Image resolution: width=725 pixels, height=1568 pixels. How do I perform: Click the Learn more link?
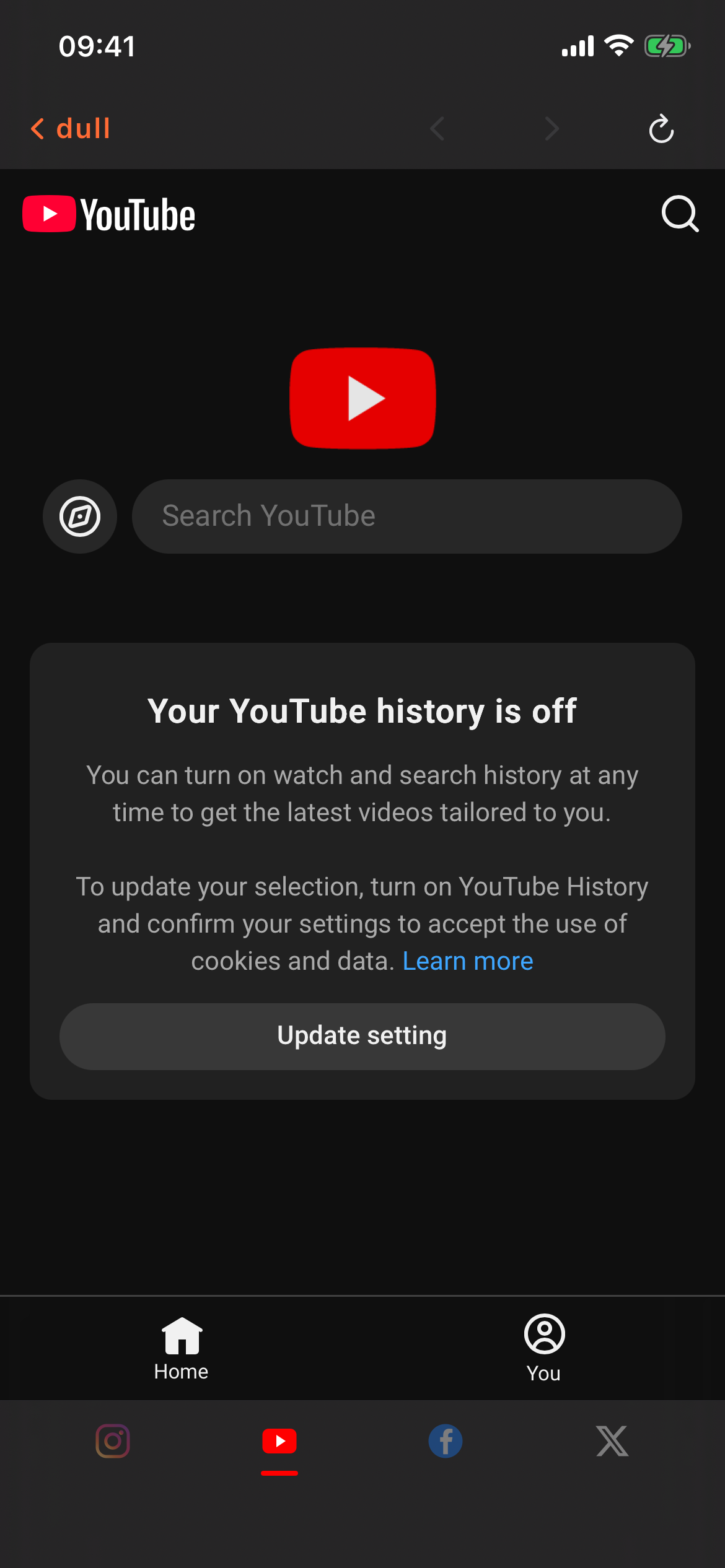(x=467, y=960)
